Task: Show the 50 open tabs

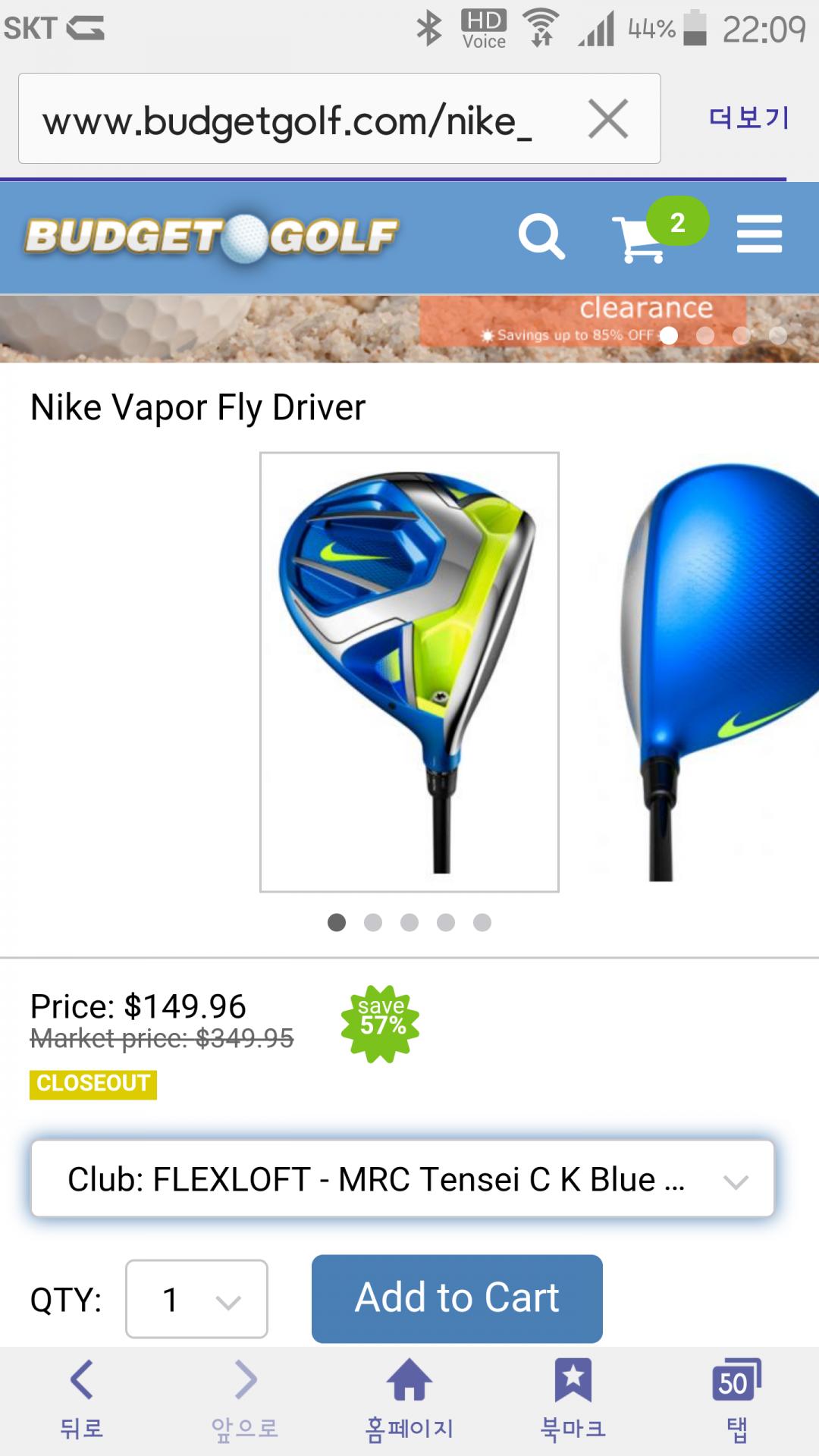Action: (x=736, y=1398)
